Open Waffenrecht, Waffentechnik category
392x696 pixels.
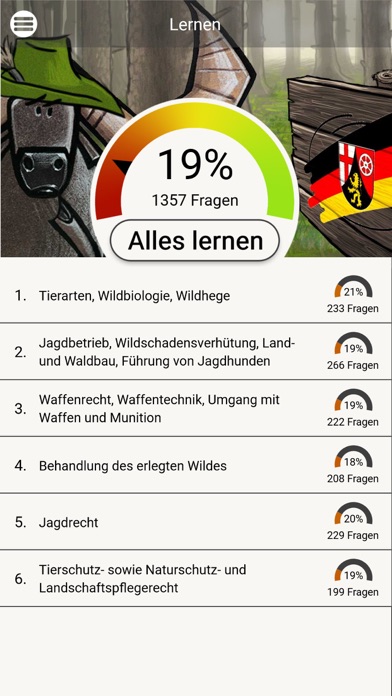[196, 409]
